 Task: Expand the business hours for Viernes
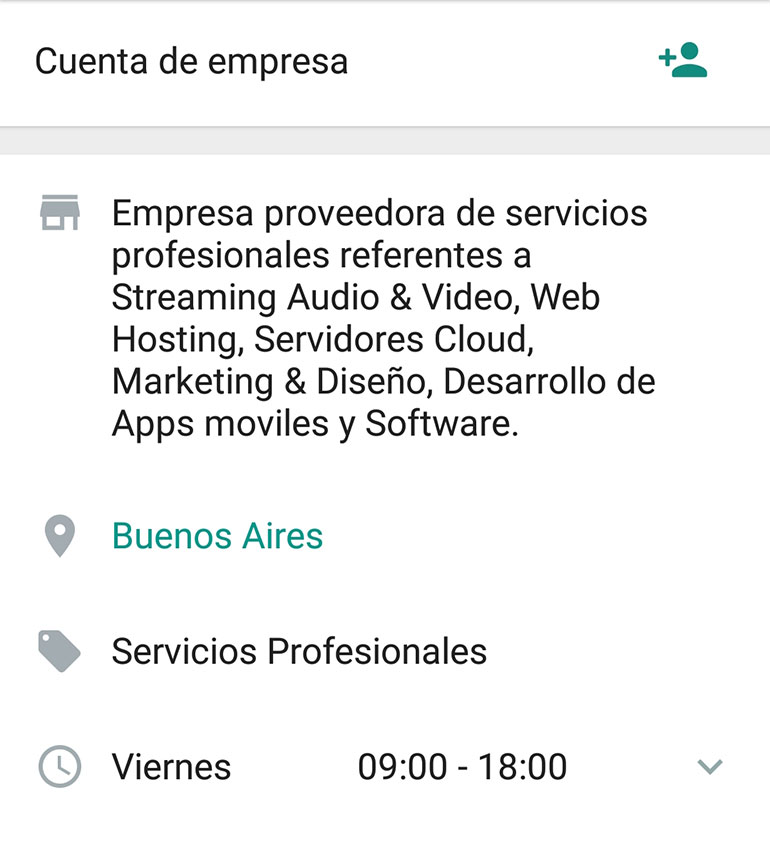(x=709, y=767)
